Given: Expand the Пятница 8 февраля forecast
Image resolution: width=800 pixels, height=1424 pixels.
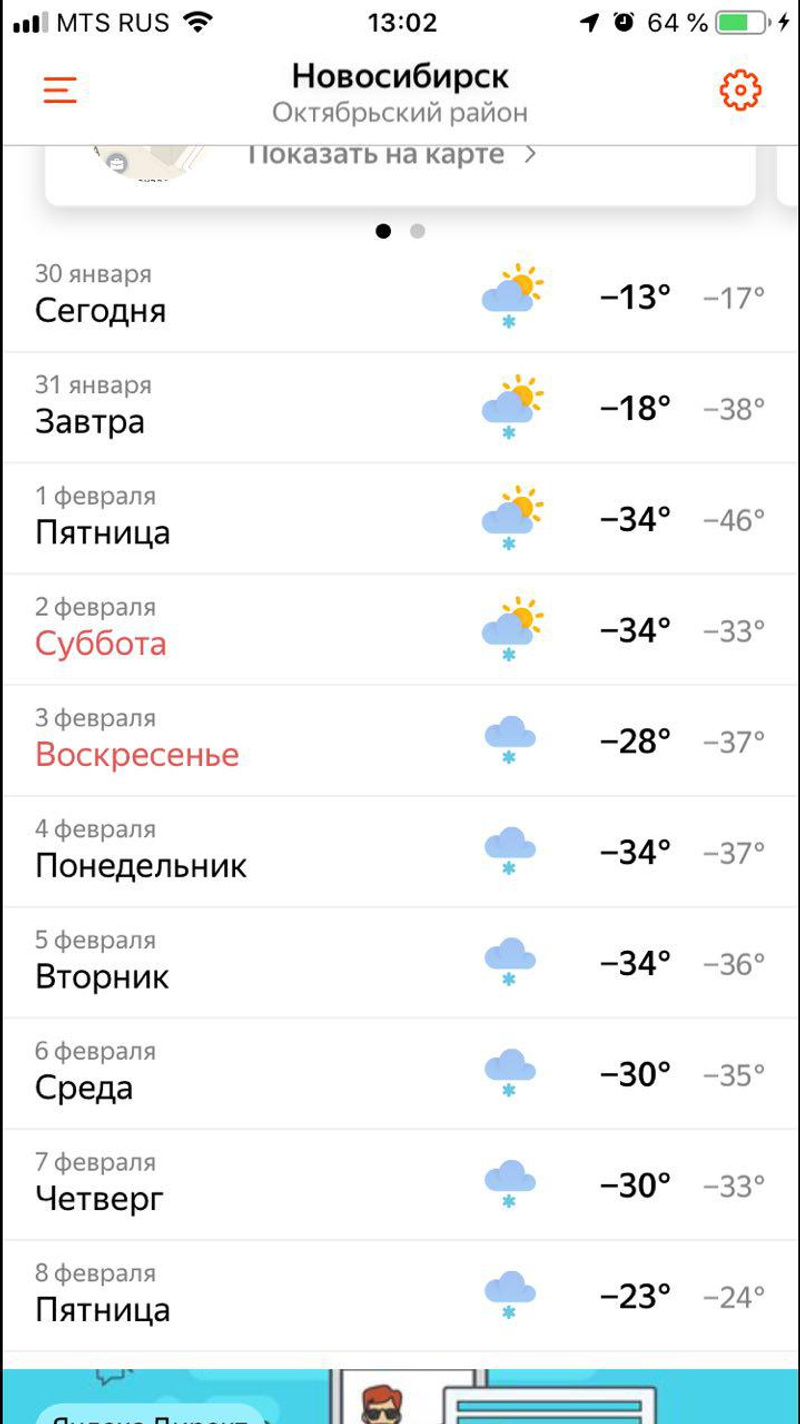Looking at the screenshot, I should tap(400, 1296).
